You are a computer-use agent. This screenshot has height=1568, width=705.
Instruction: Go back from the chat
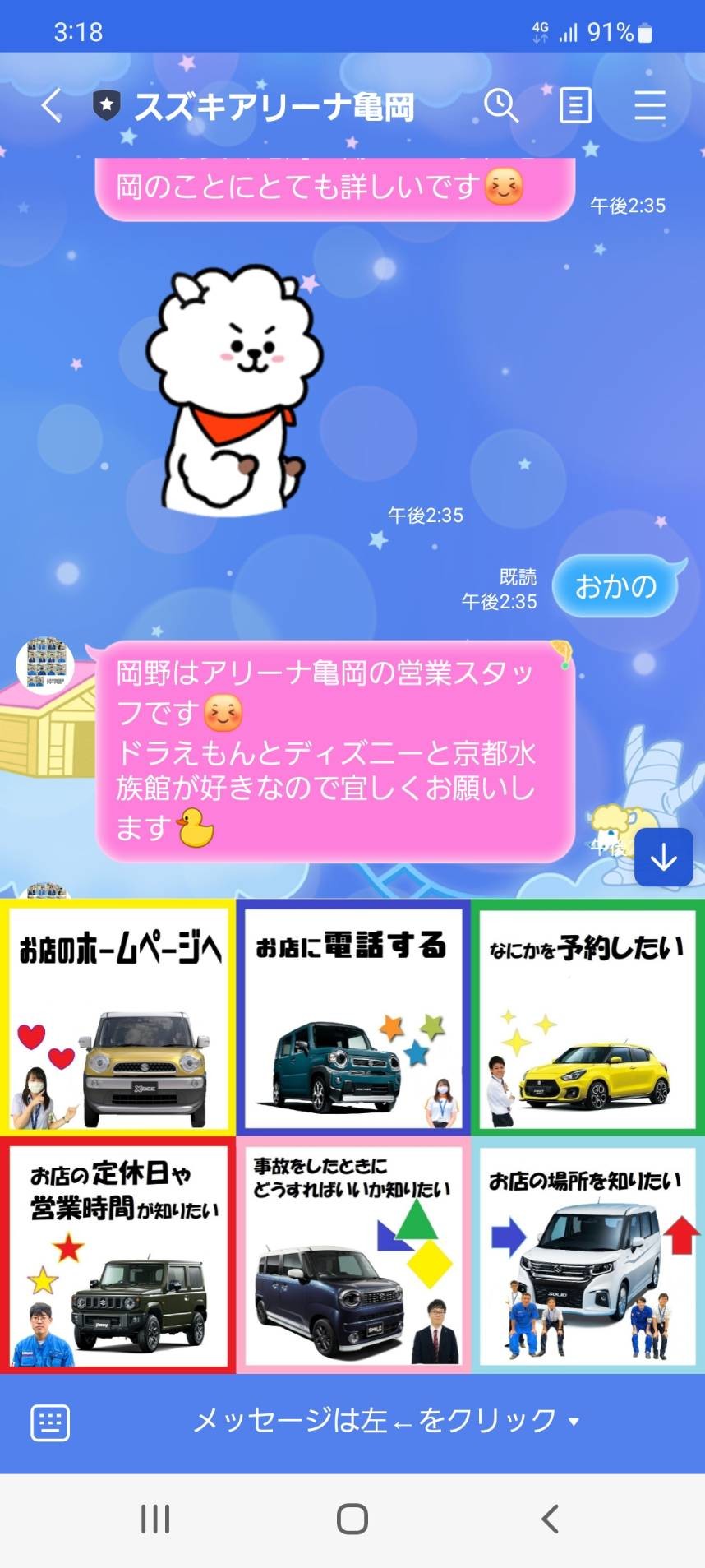coord(52,106)
